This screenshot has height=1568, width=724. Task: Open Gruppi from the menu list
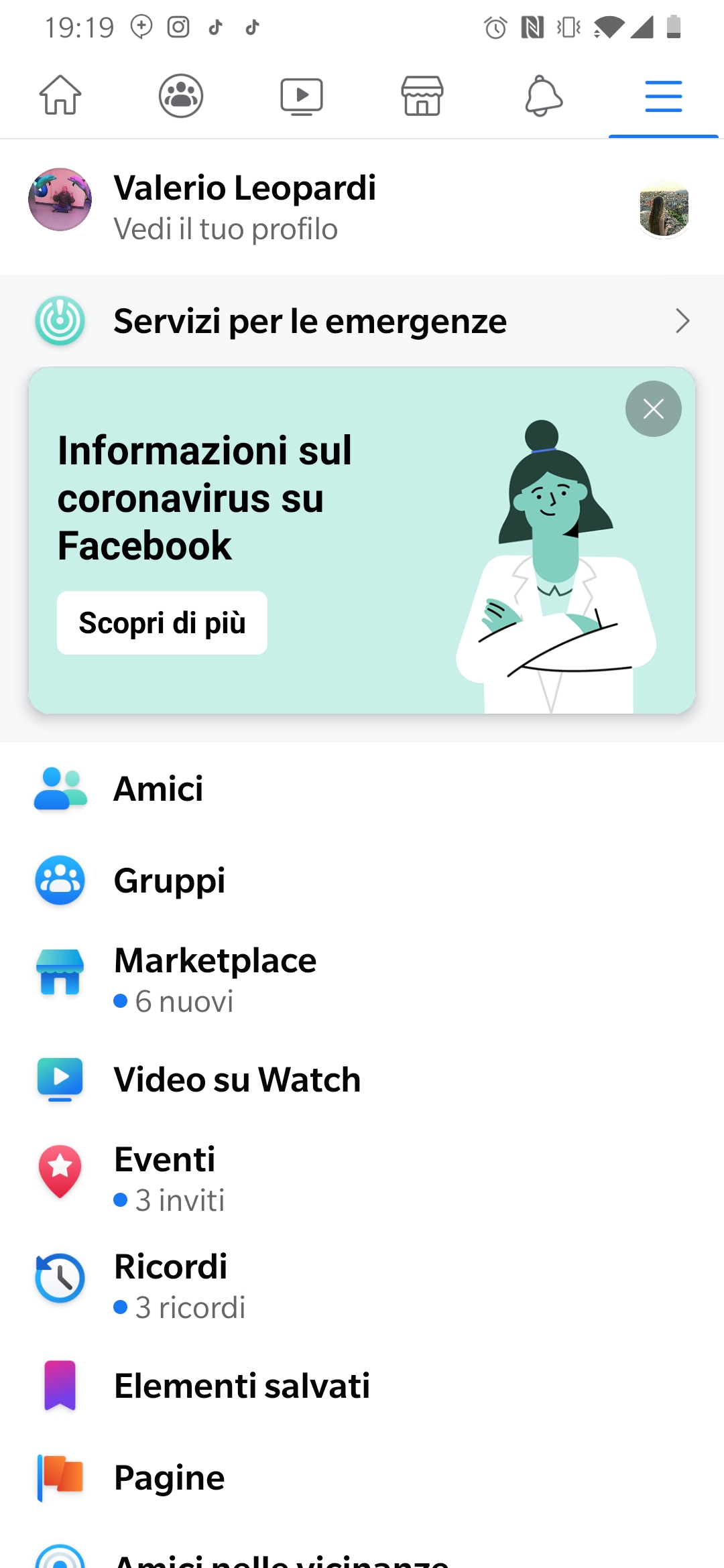[x=170, y=880]
